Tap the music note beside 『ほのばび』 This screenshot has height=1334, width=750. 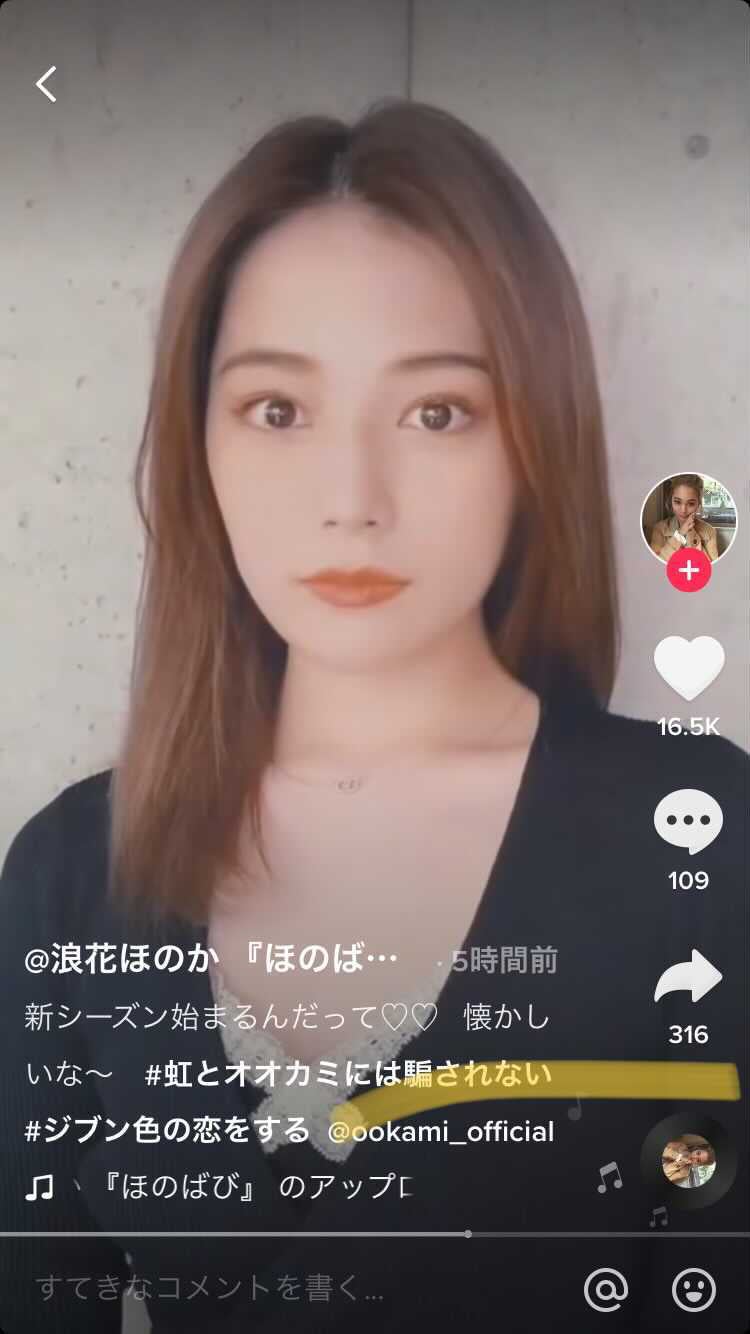tap(40, 1186)
